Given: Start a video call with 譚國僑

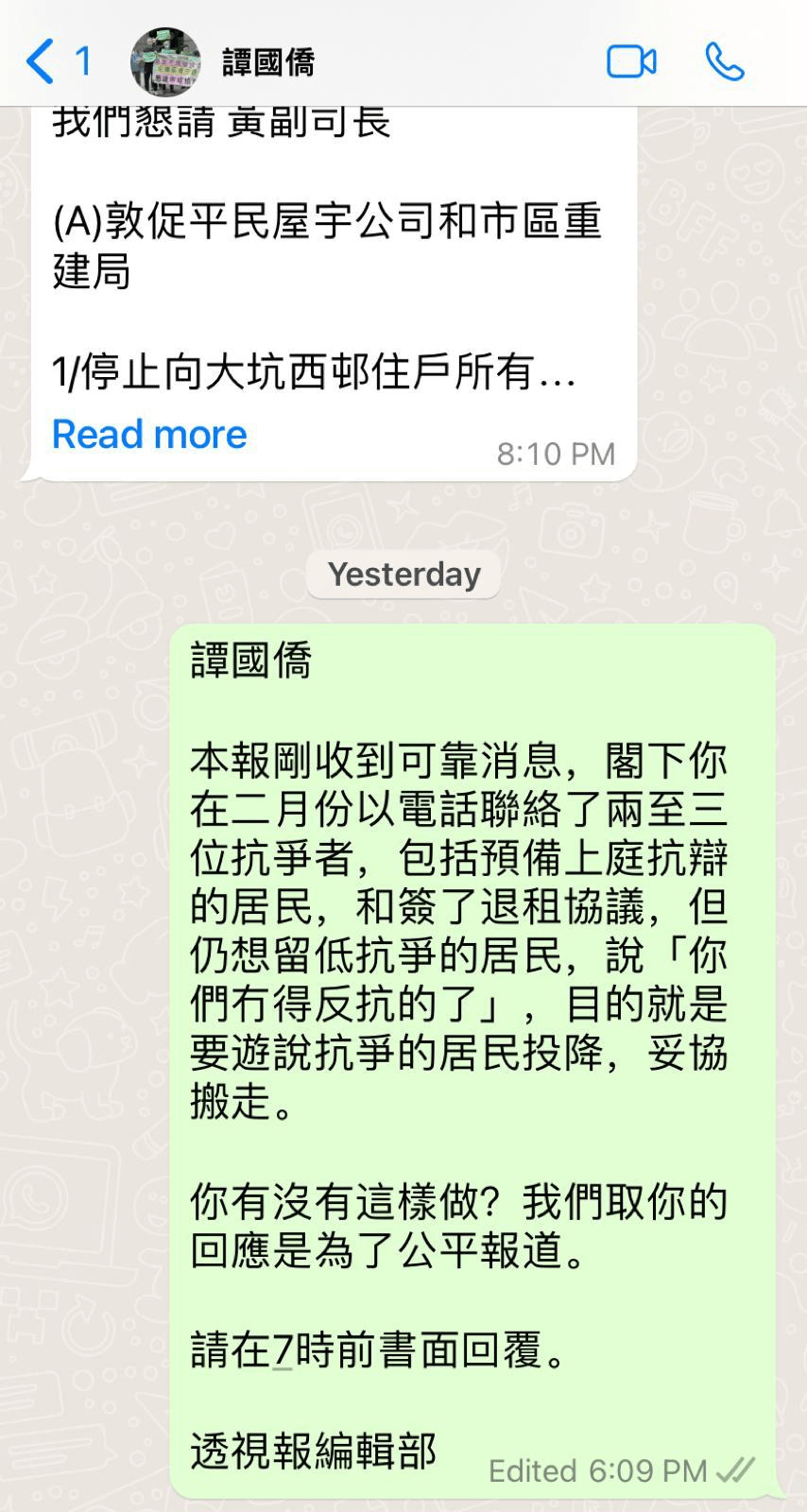Looking at the screenshot, I should point(631,62).
